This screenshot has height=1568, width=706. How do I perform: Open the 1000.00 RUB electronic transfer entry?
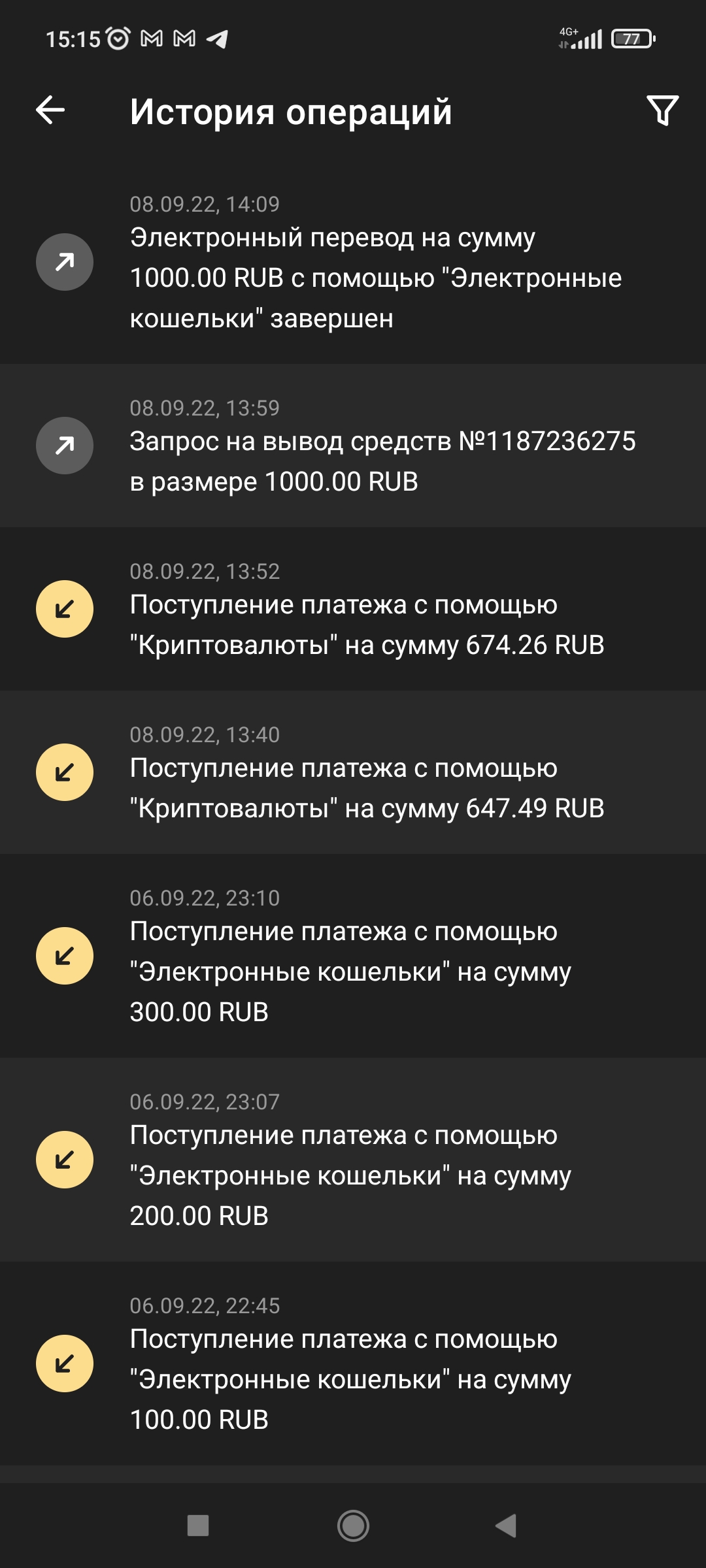pyautogui.click(x=353, y=263)
